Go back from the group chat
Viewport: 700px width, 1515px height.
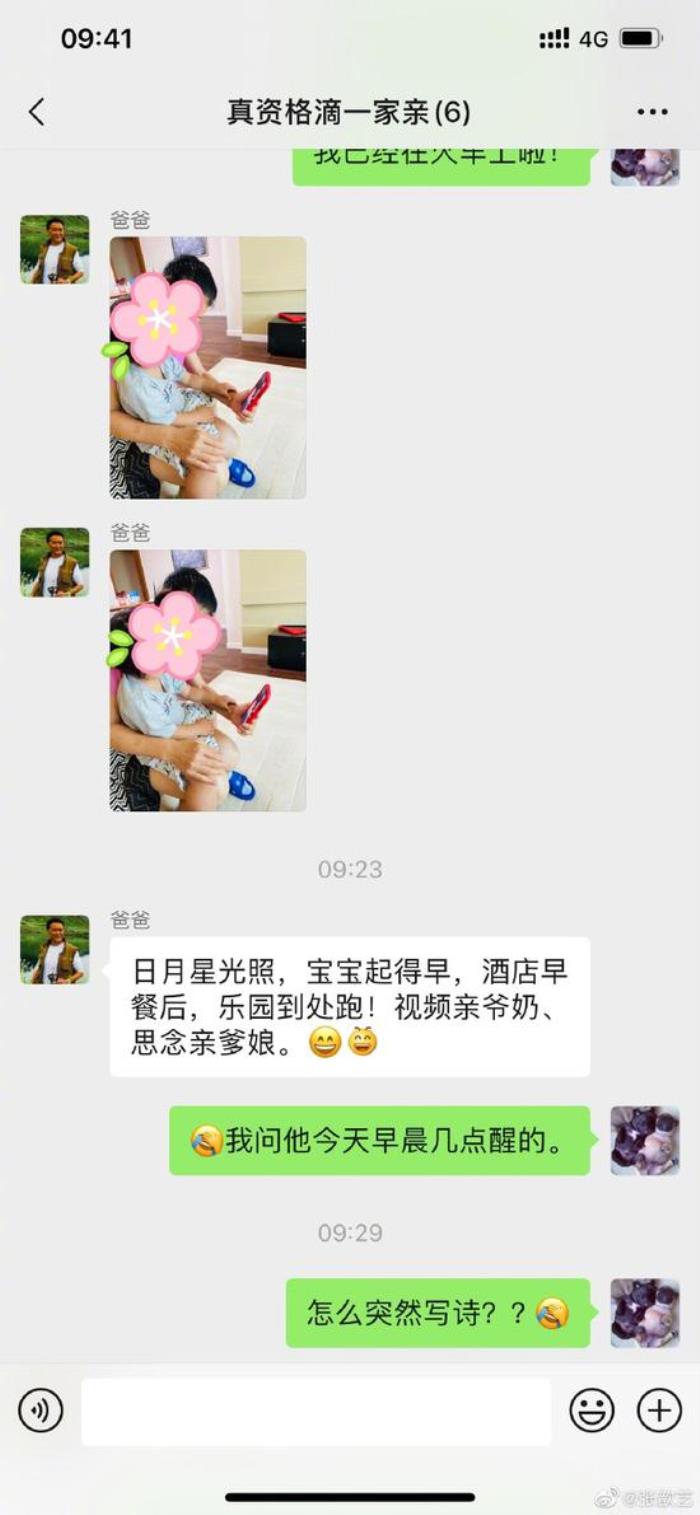(x=37, y=112)
